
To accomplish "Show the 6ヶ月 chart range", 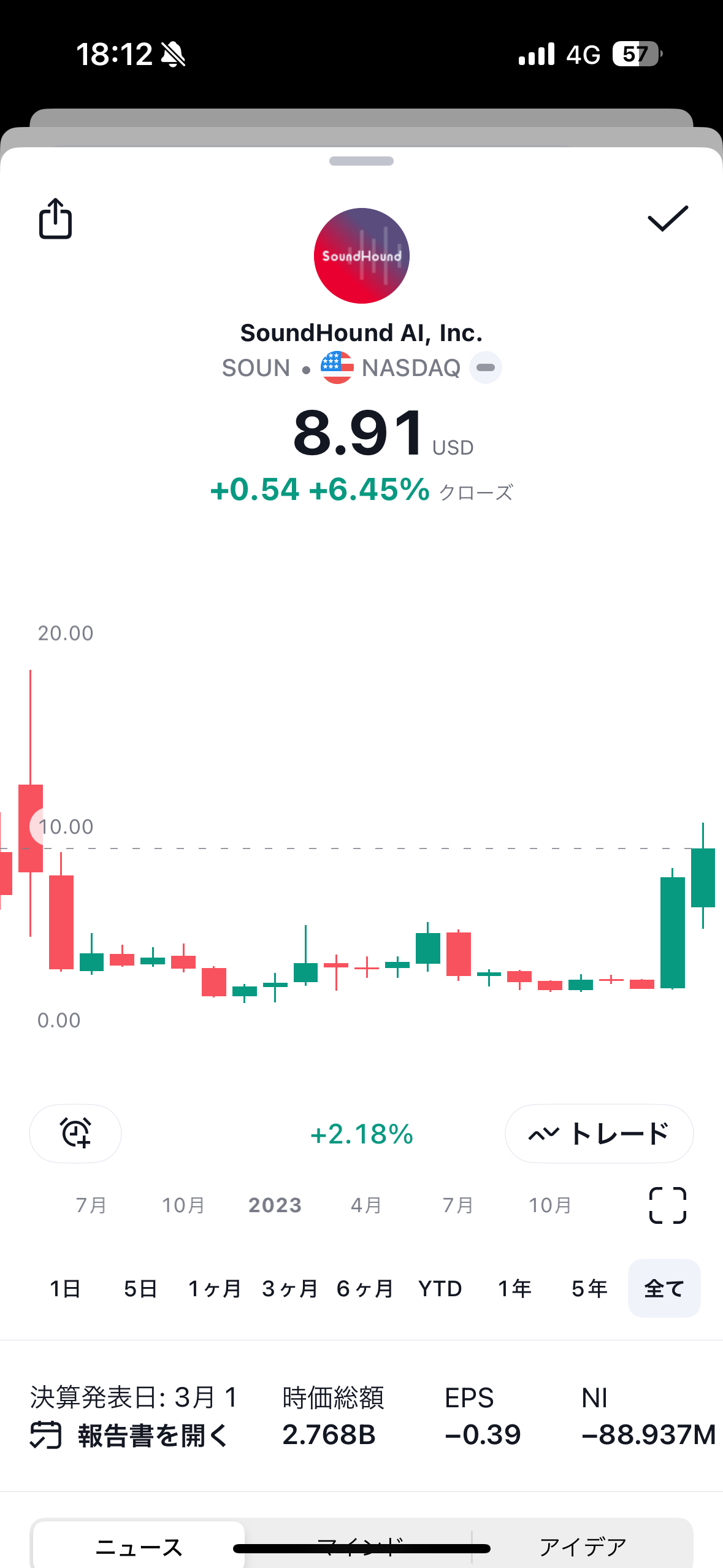I will [365, 1288].
